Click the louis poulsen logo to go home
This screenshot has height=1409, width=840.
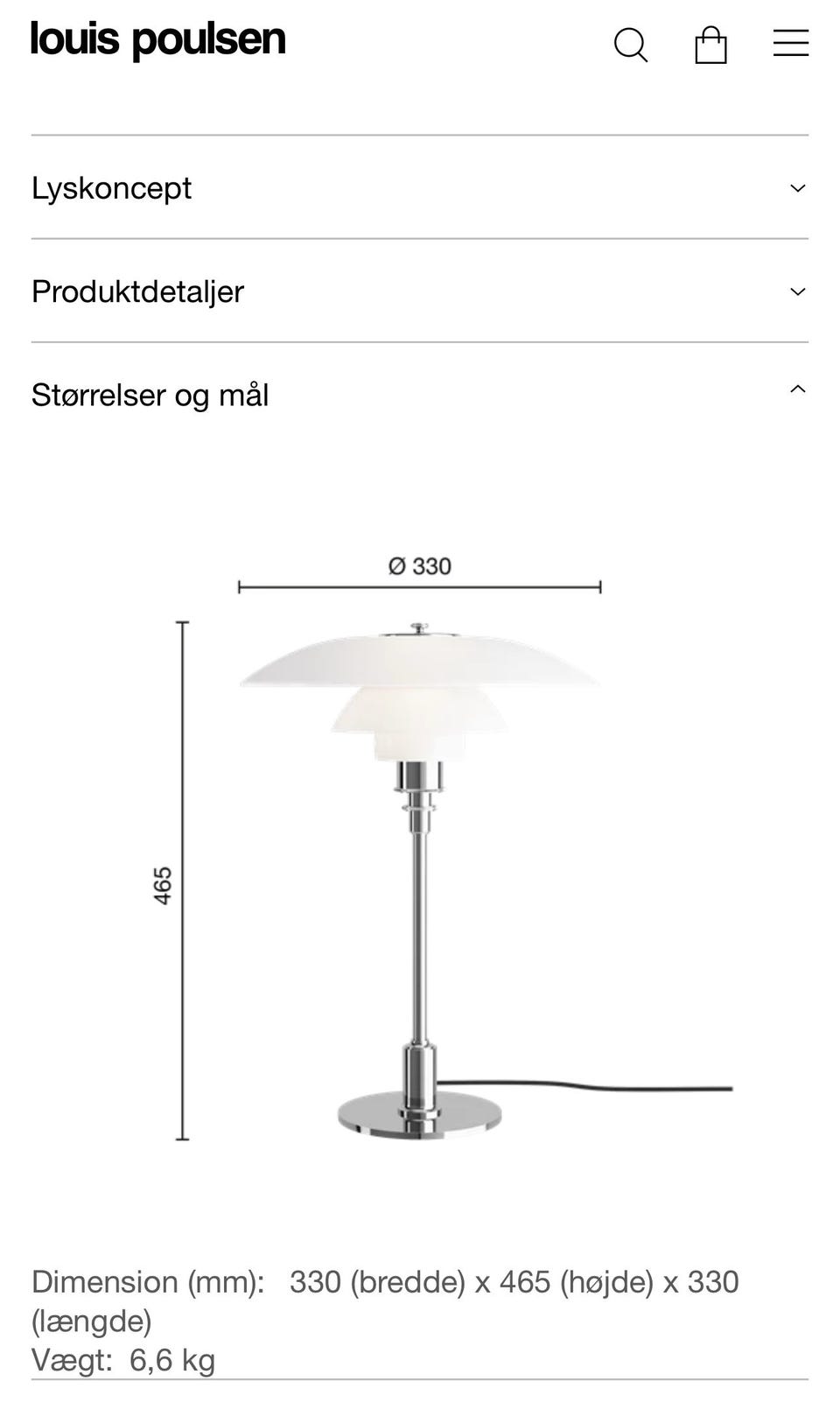(157, 39)
